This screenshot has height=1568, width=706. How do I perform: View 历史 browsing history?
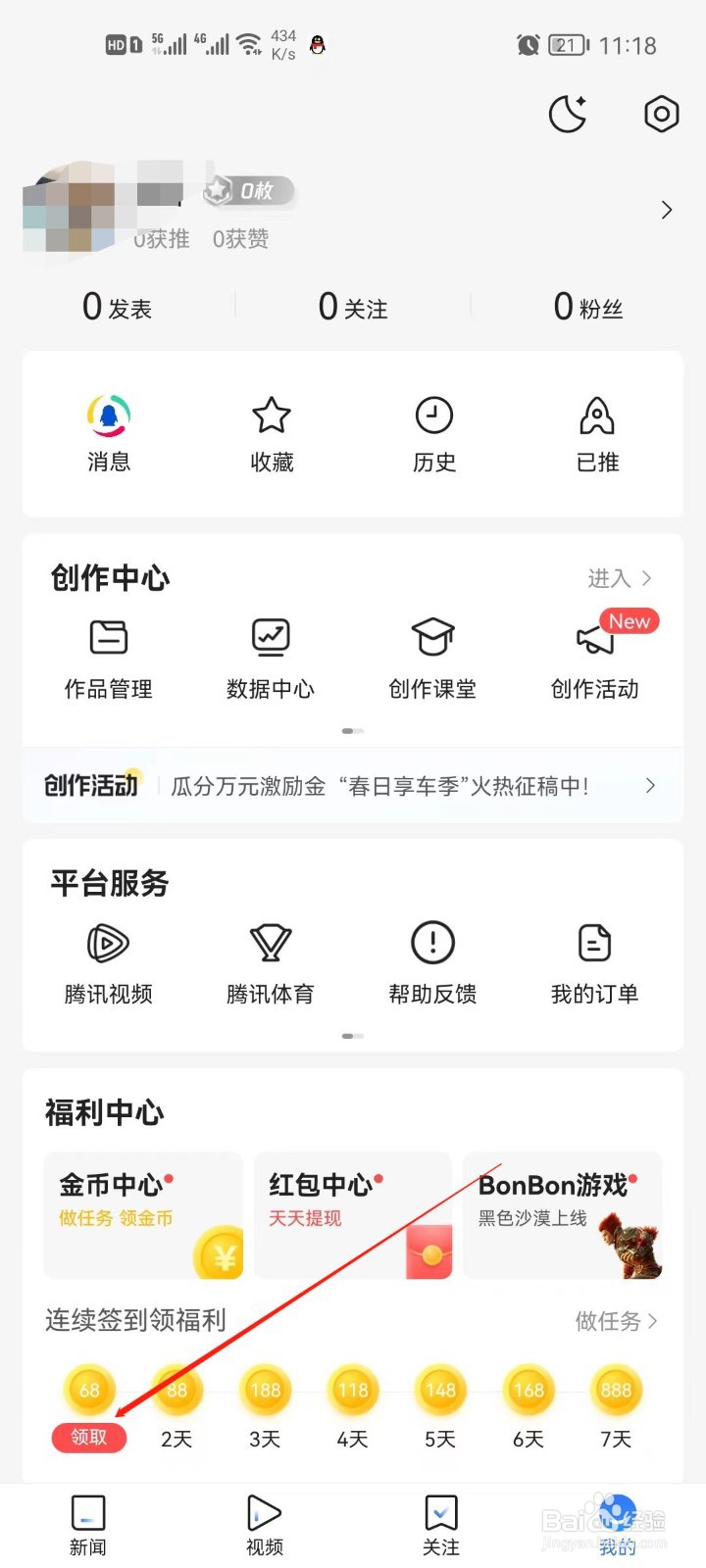click(434, 433)
